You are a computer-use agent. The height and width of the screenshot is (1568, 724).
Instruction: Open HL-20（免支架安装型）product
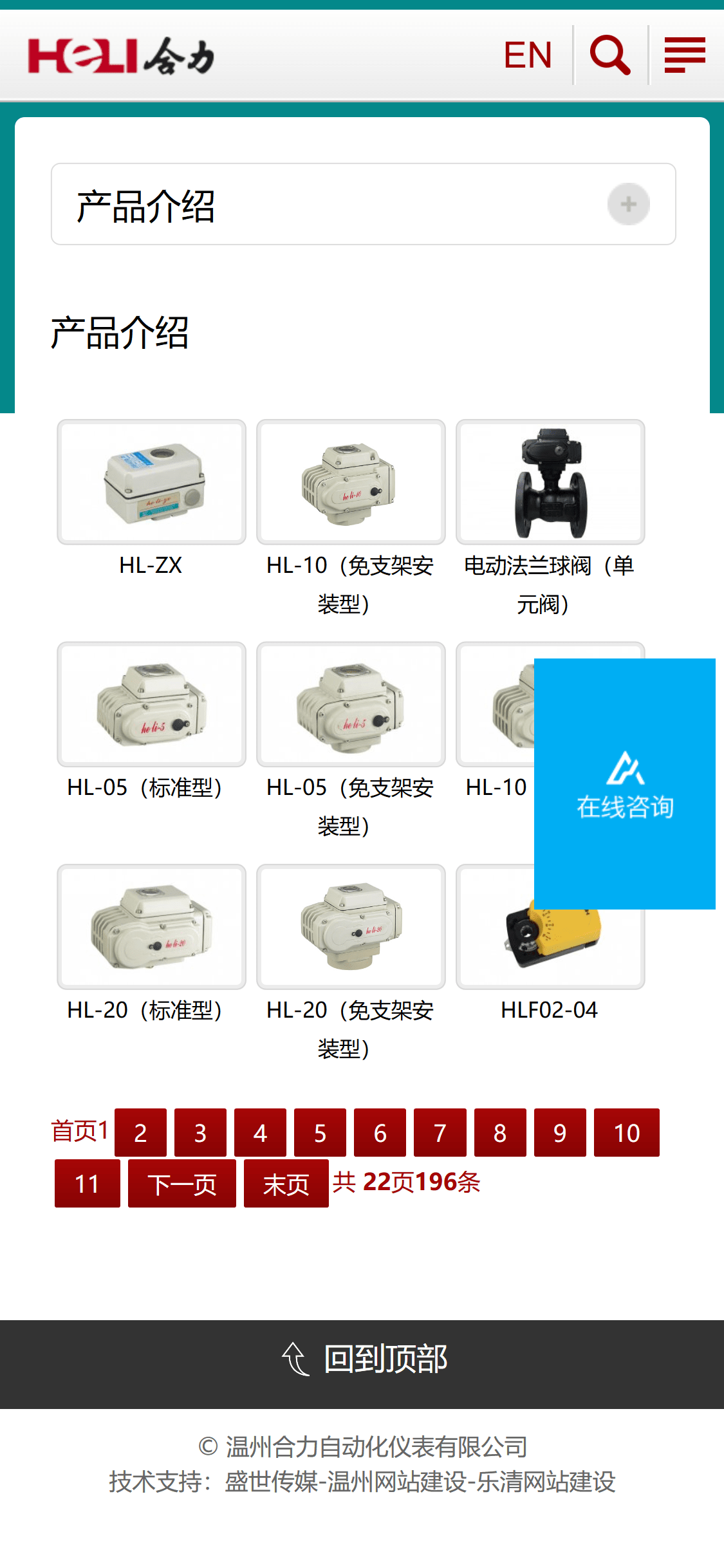pos(351,927)
